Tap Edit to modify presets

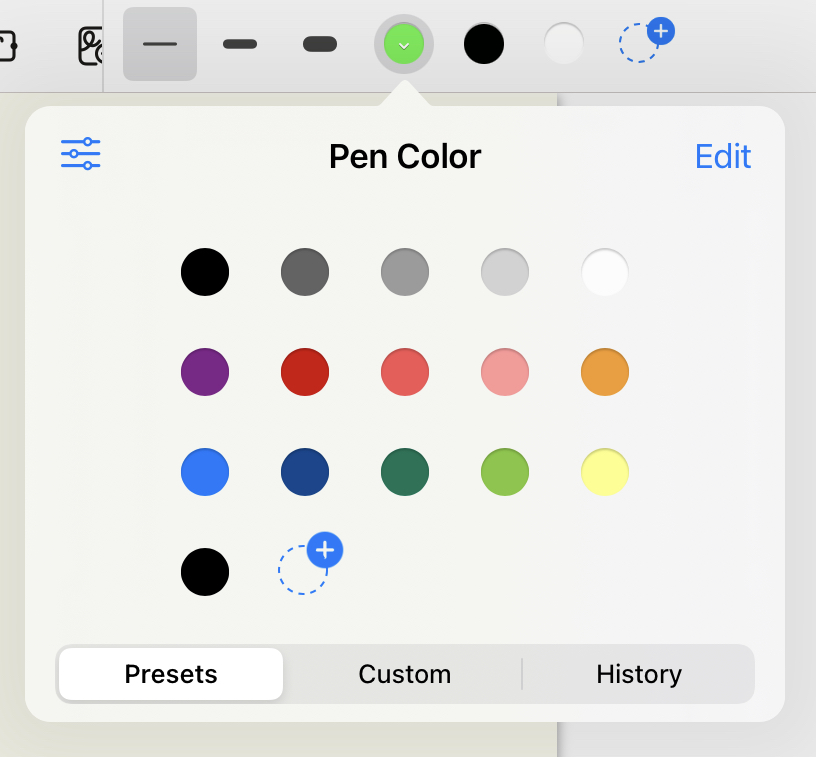pyautogui.click(x=723, y=156)
